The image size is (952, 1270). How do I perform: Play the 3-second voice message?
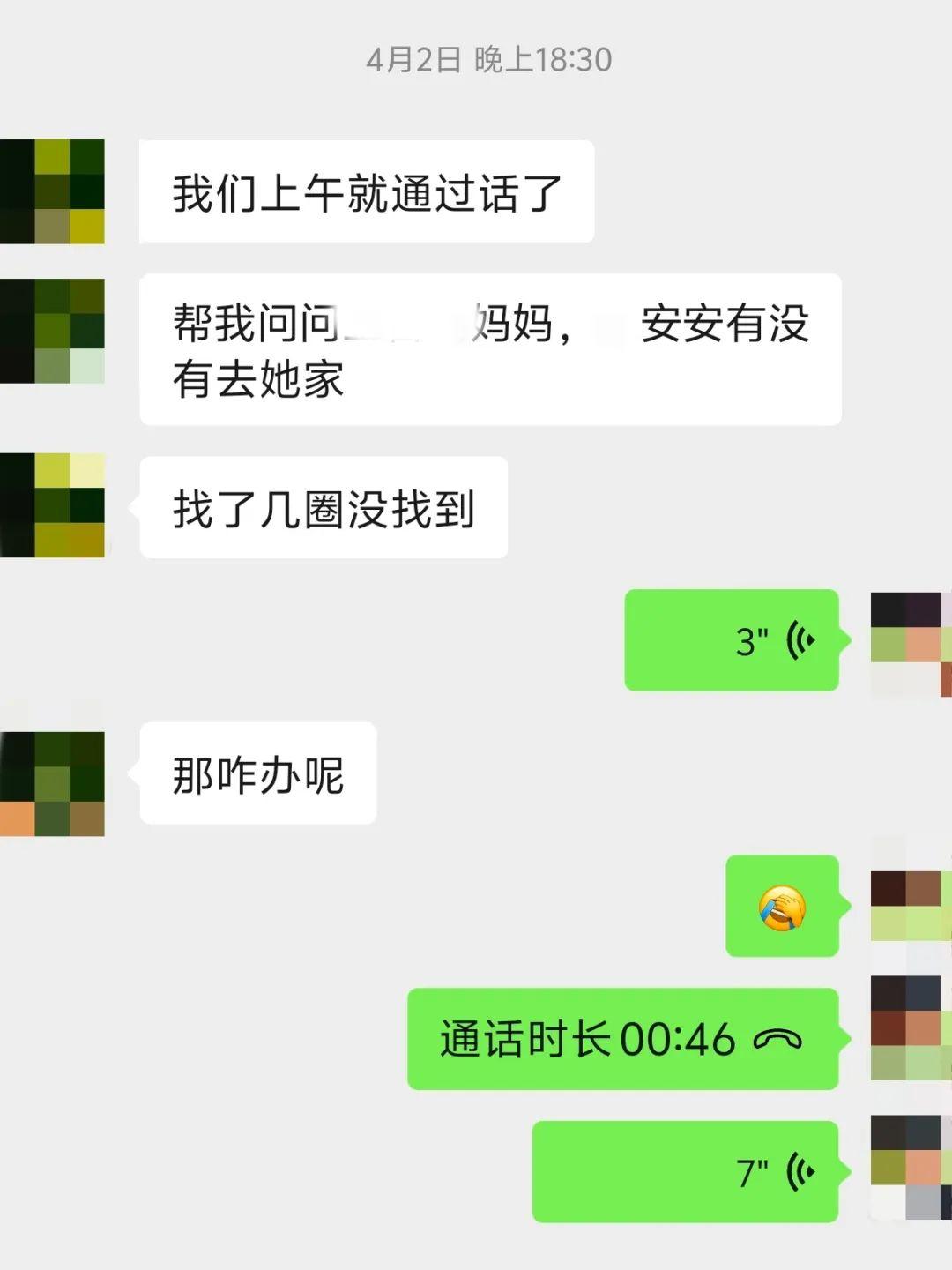pos(732,640)
